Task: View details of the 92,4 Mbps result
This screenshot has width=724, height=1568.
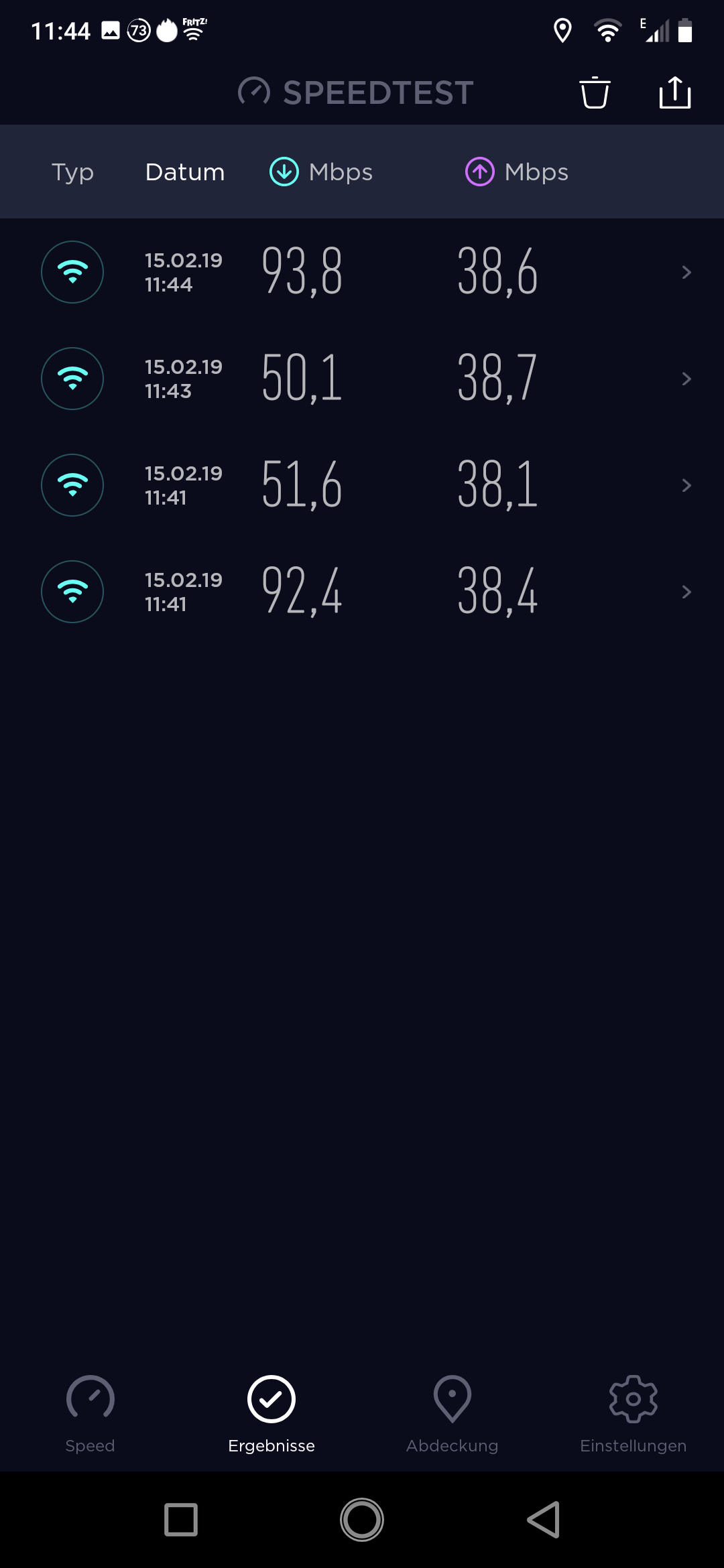Action: coord(362,592)
